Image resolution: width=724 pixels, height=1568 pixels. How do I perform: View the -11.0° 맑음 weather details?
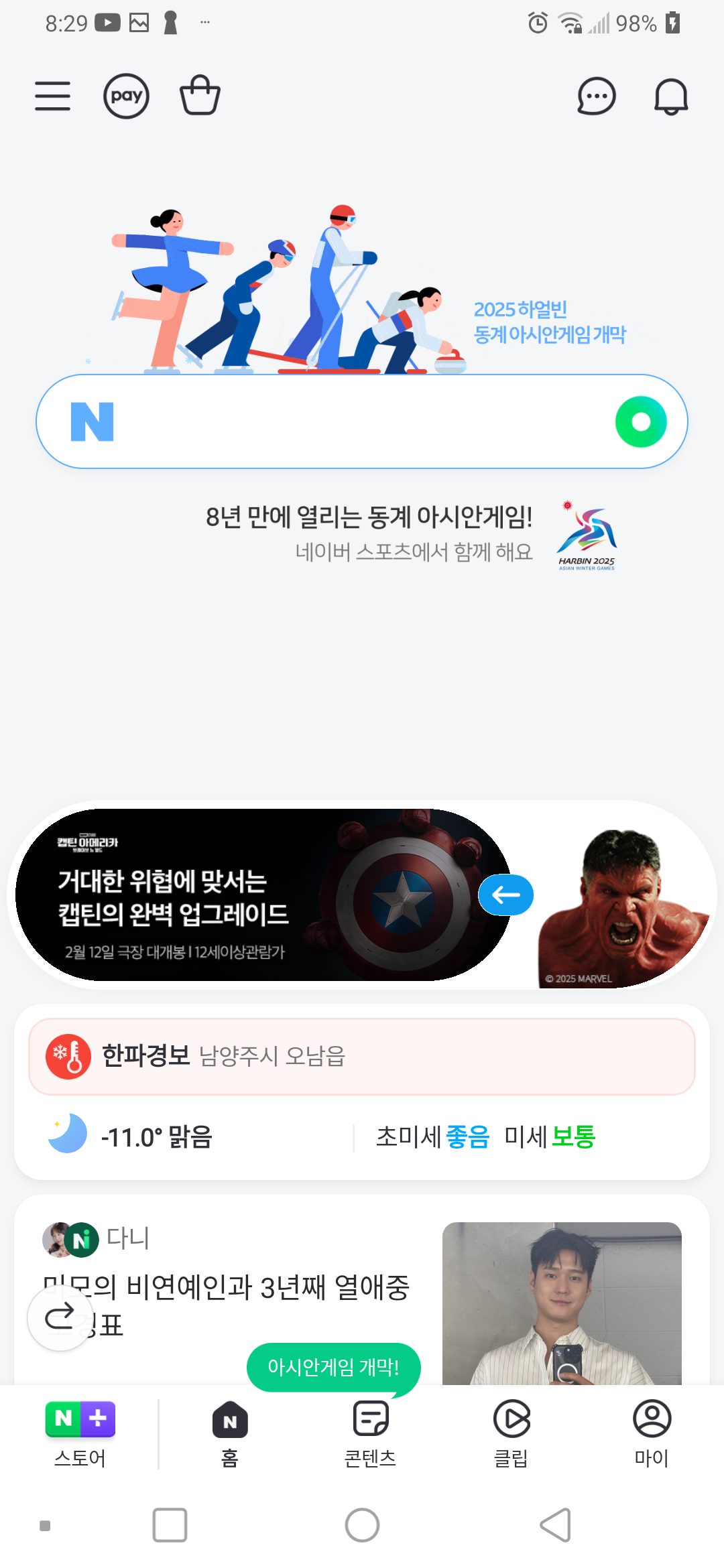pyautogui.click(x=157, y=1137)
